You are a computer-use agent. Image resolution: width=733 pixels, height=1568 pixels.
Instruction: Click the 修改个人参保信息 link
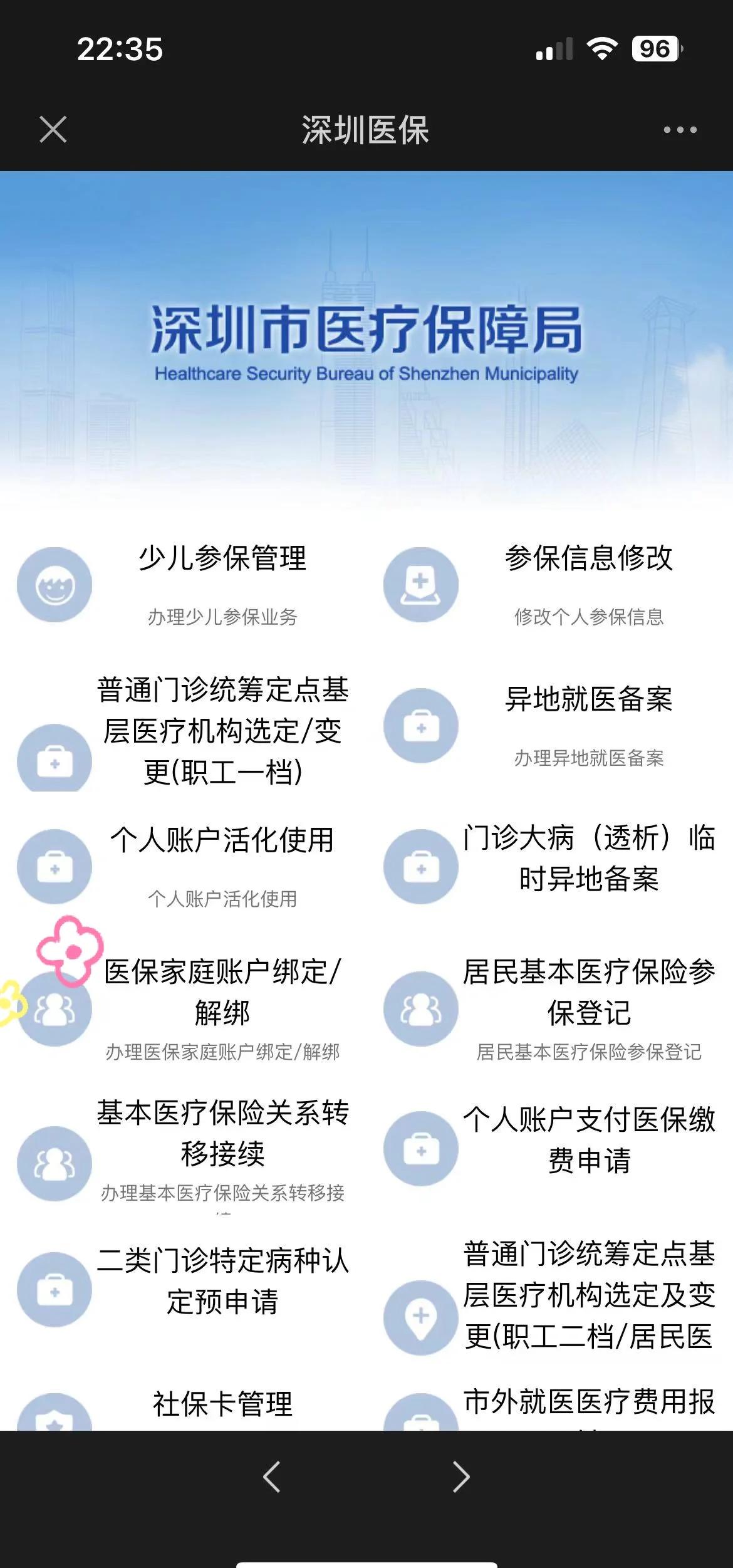coord(591,617)
